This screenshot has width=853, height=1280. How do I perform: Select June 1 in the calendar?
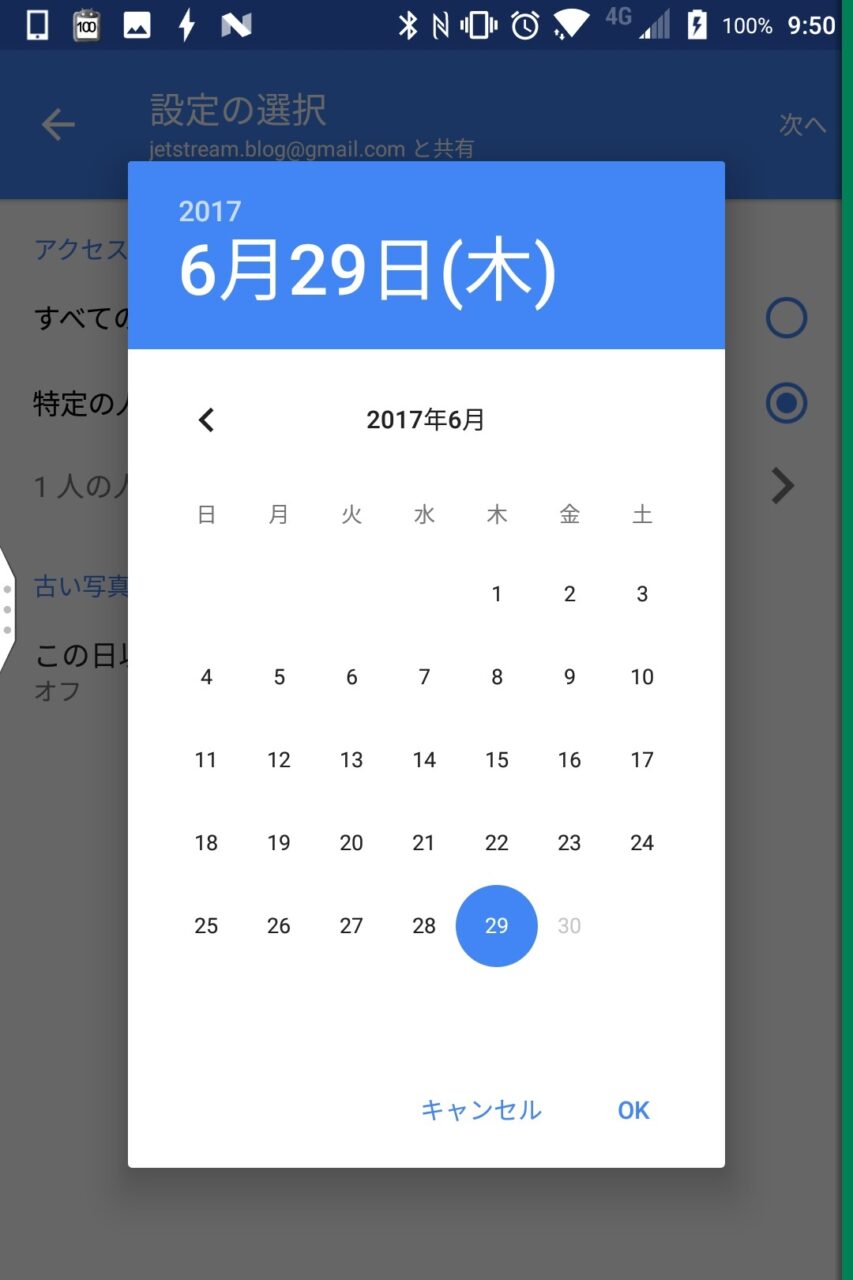497,594
